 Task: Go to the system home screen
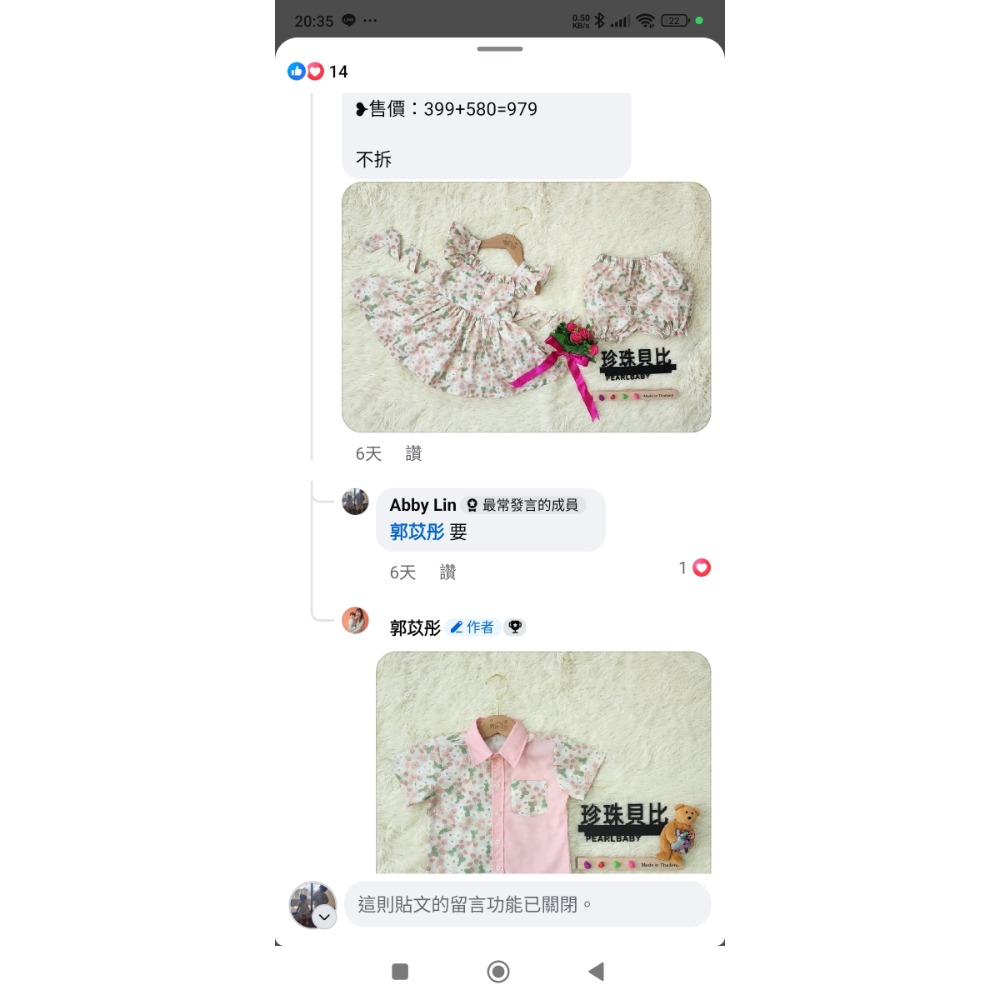coord(498,971)
